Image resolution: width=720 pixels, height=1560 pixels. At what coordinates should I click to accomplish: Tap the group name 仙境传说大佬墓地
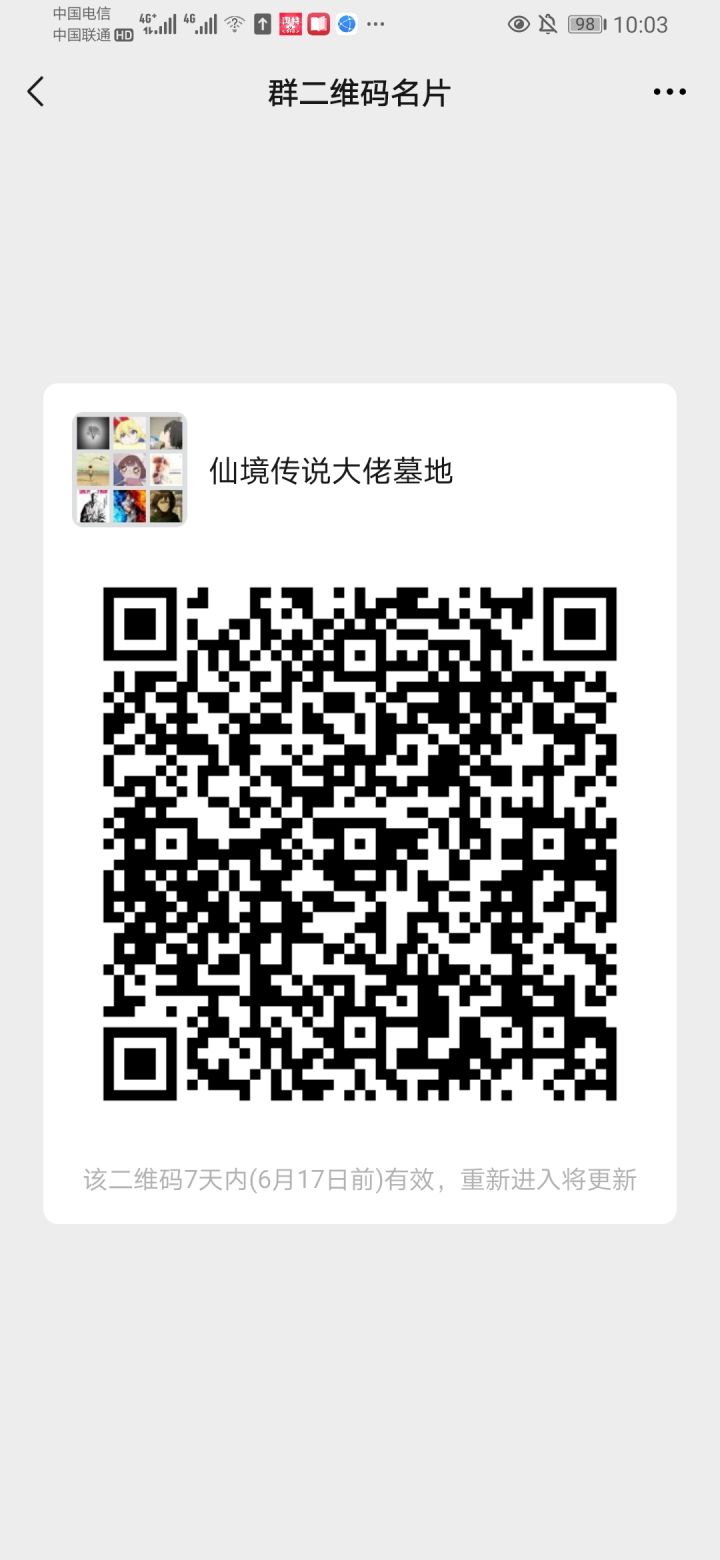[332, 470]
